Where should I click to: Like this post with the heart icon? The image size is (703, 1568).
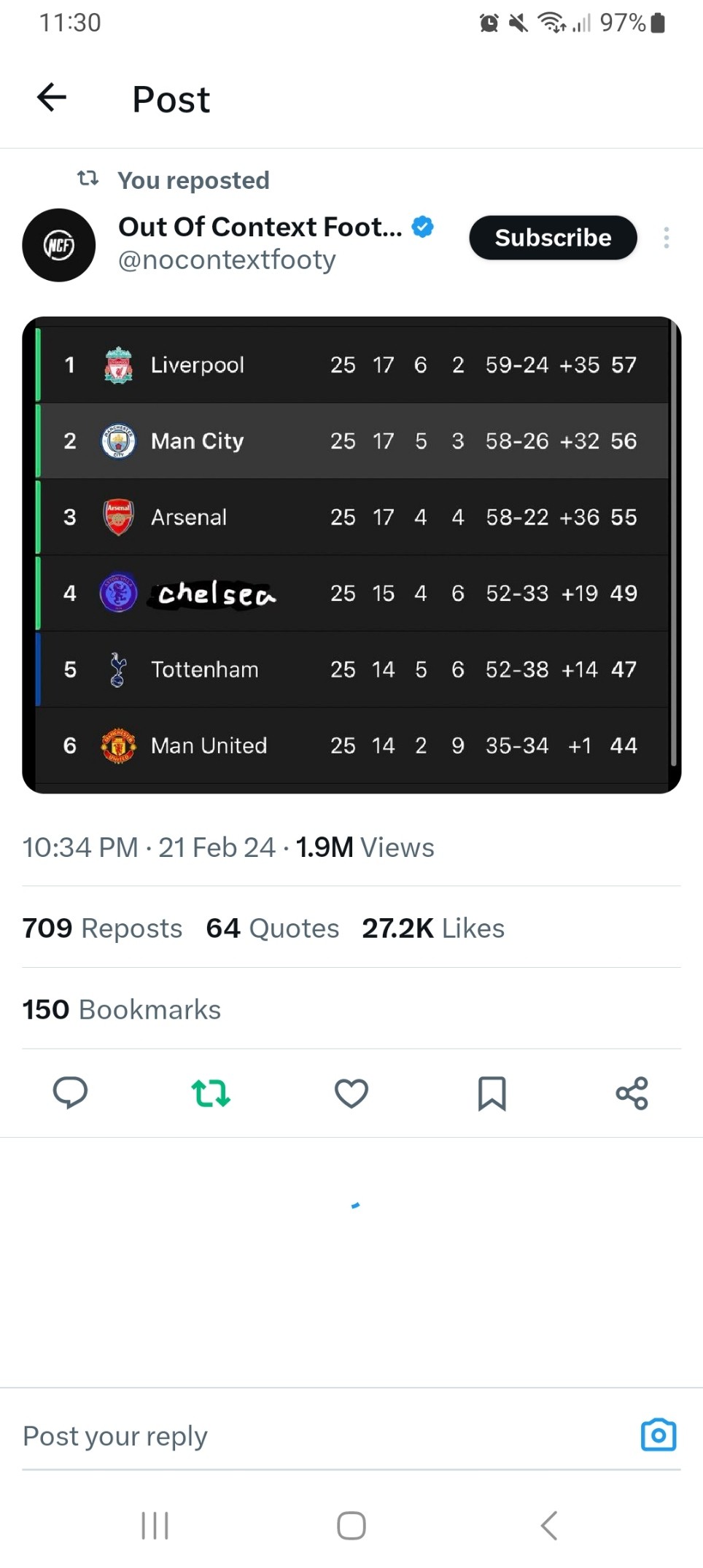click(351, 1093)
